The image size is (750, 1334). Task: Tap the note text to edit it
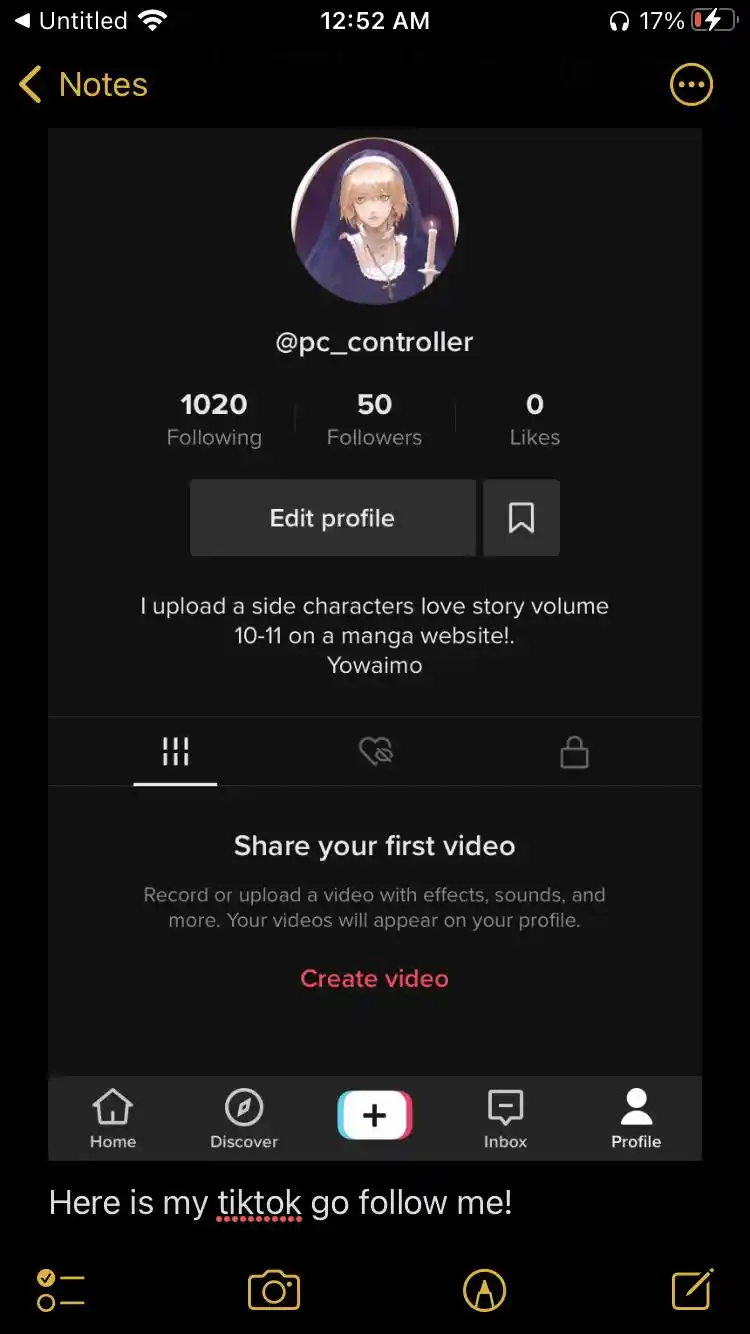281,1202
